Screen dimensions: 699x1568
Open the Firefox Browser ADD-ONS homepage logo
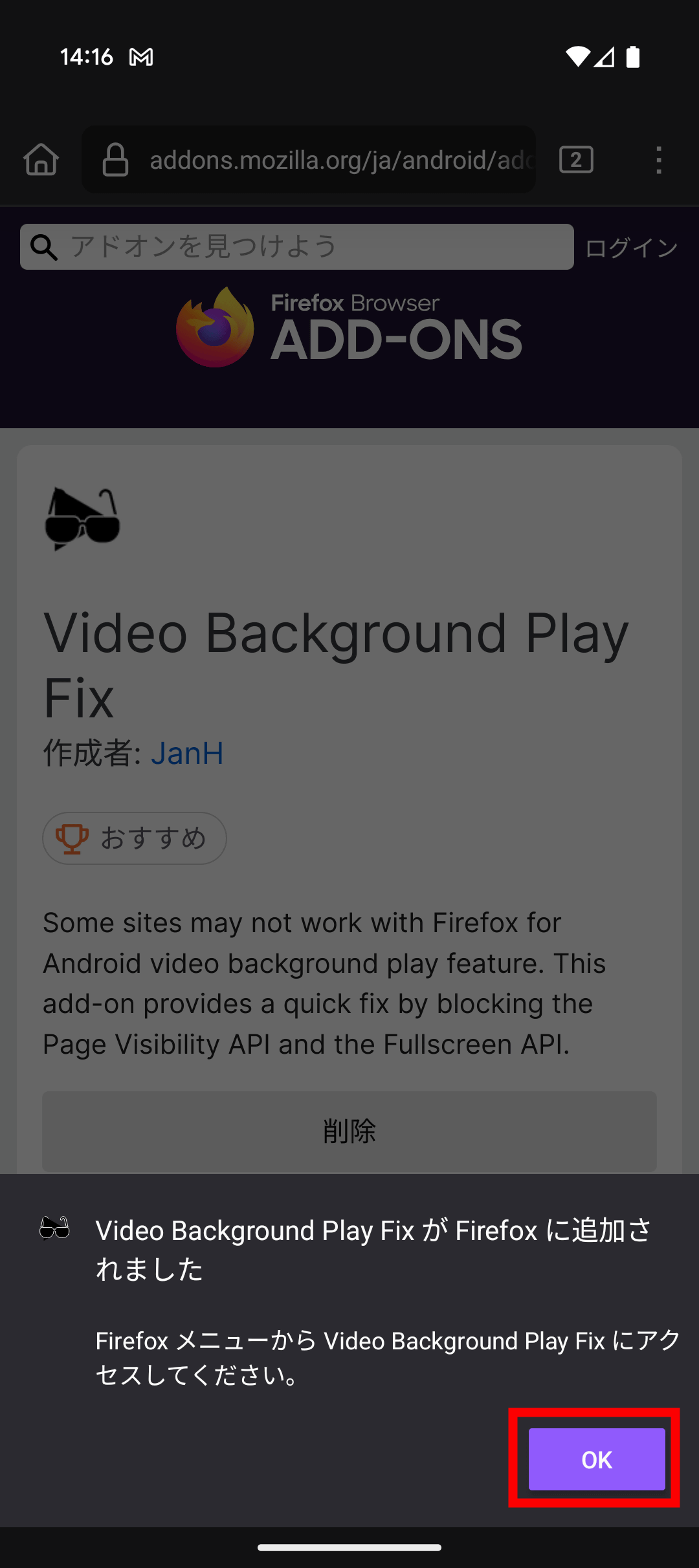(x=349, y=328)
